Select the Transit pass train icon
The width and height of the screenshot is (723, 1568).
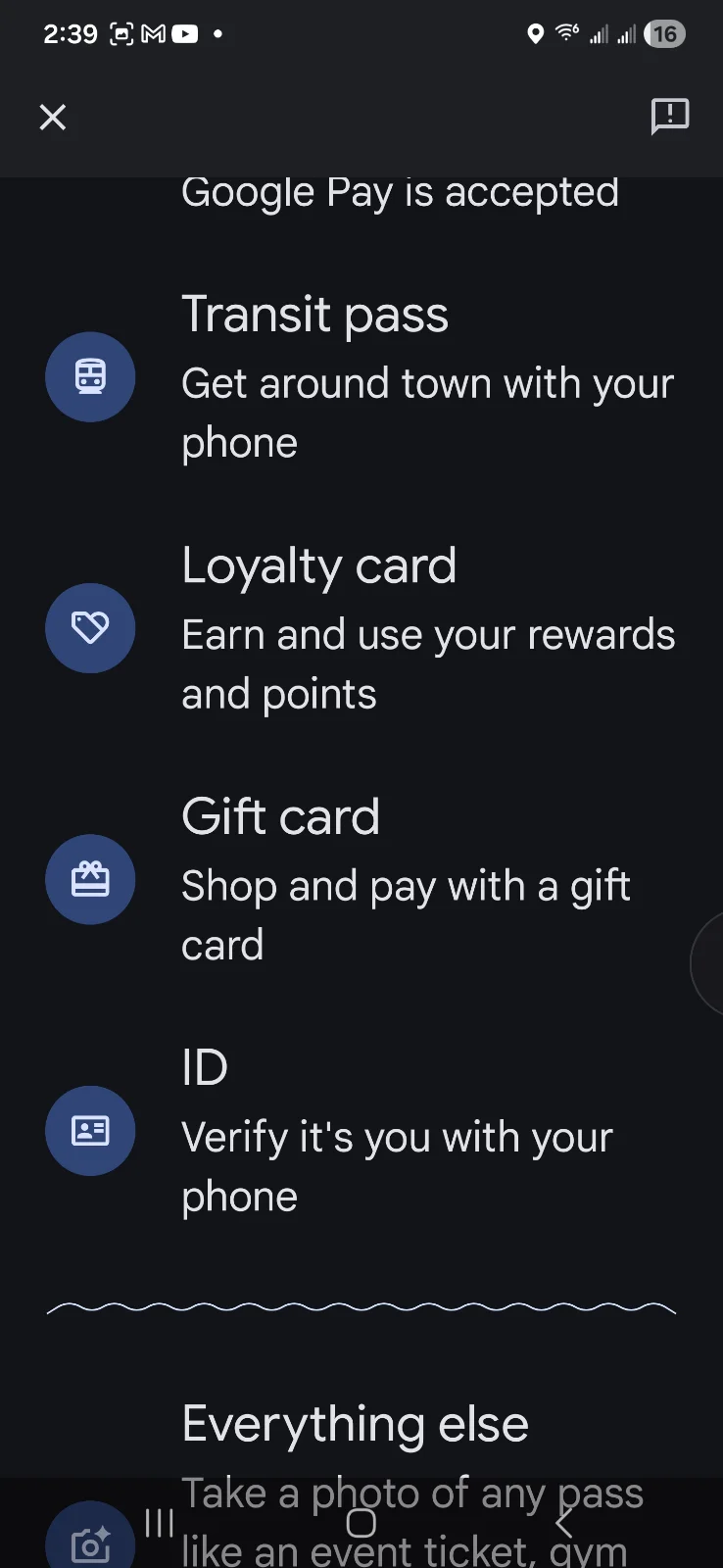tap(90, 376)
